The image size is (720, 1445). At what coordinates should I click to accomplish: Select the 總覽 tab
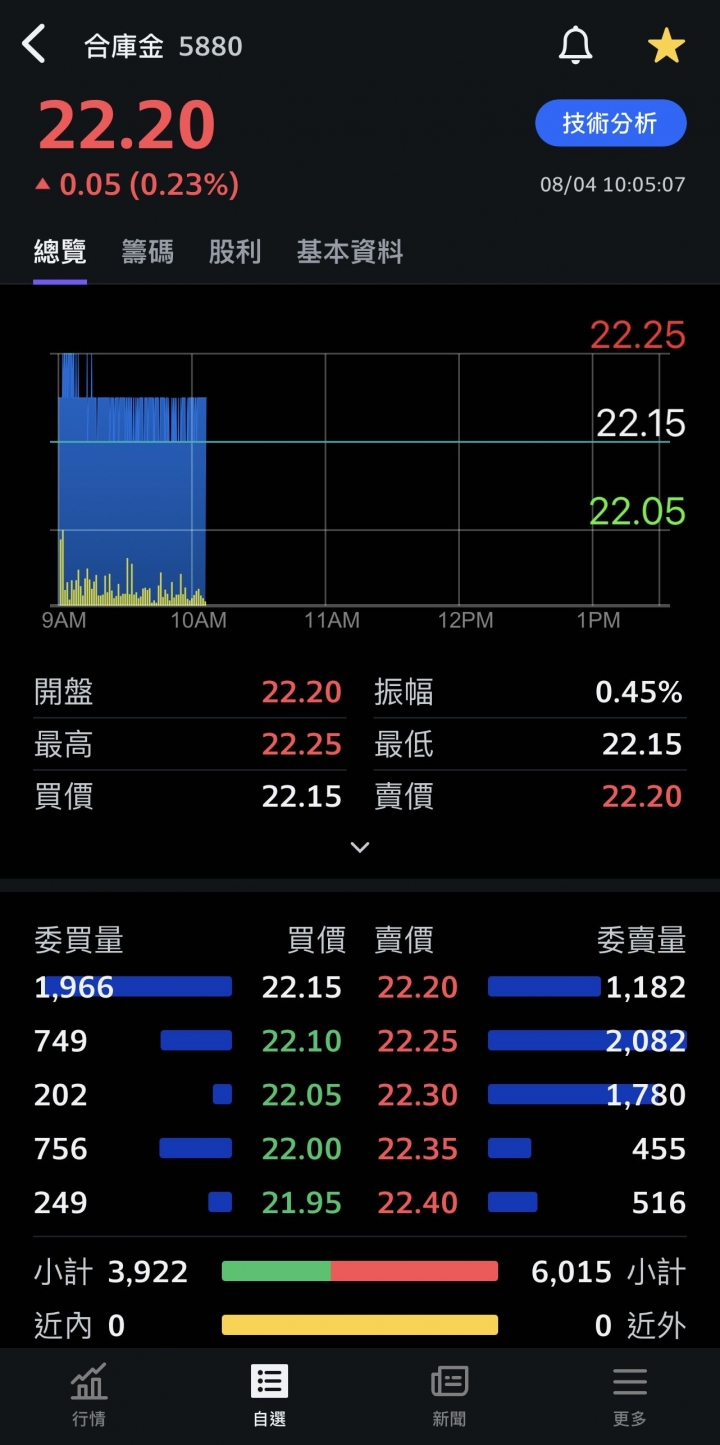60,252
